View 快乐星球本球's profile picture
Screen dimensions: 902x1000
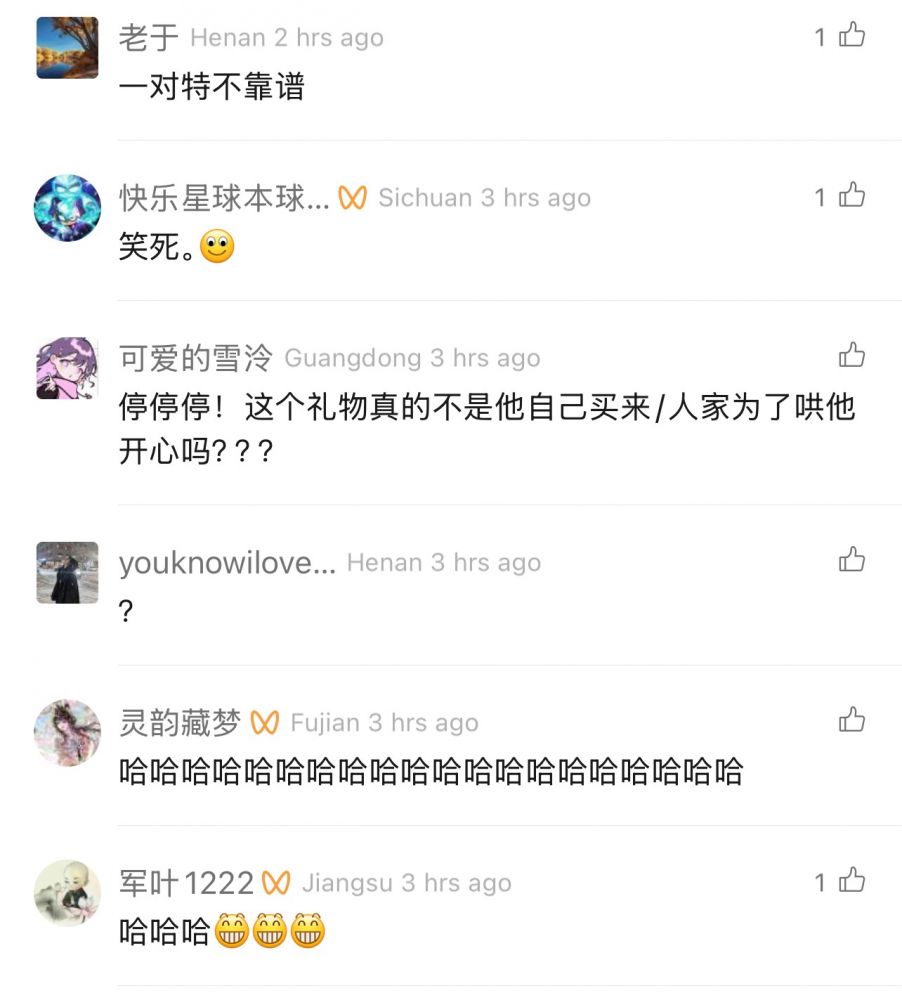tap(68, 208)
